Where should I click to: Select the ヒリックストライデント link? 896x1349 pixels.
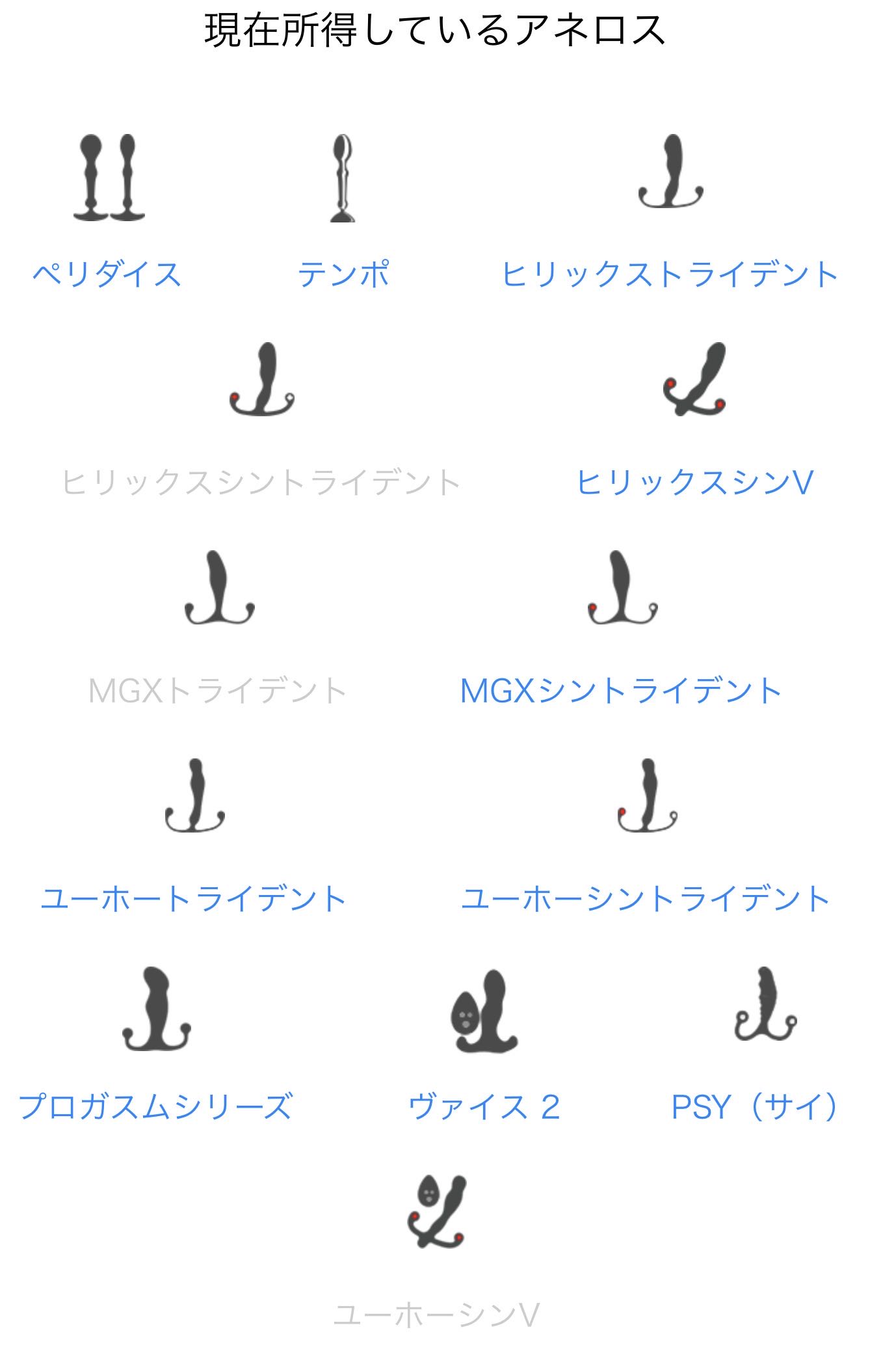(670, 274)
